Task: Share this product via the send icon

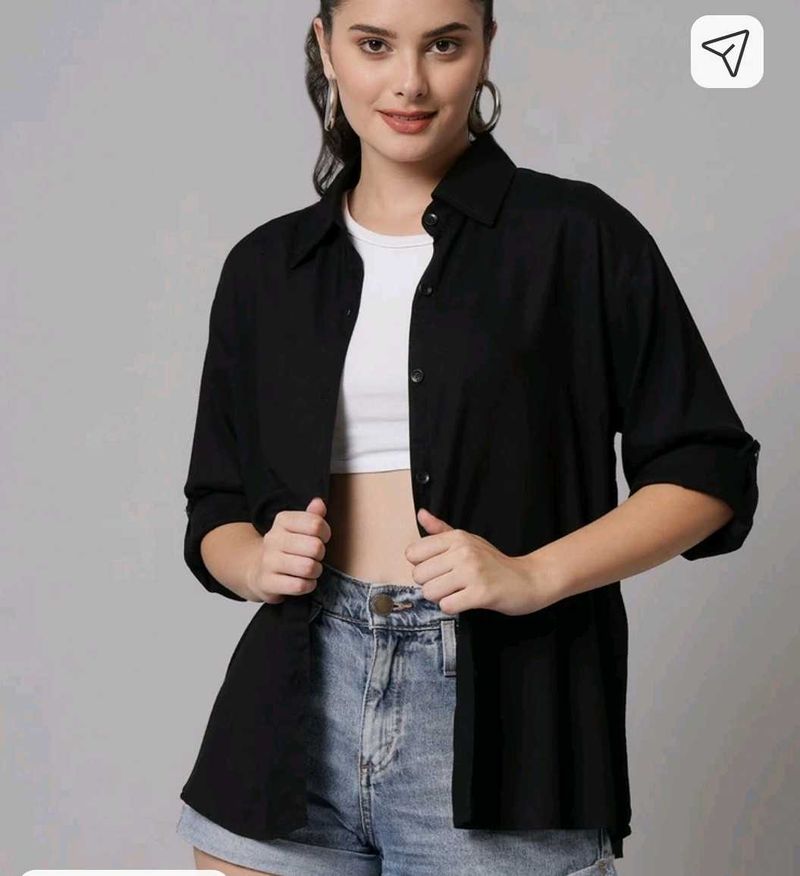Action: [726, 52]
